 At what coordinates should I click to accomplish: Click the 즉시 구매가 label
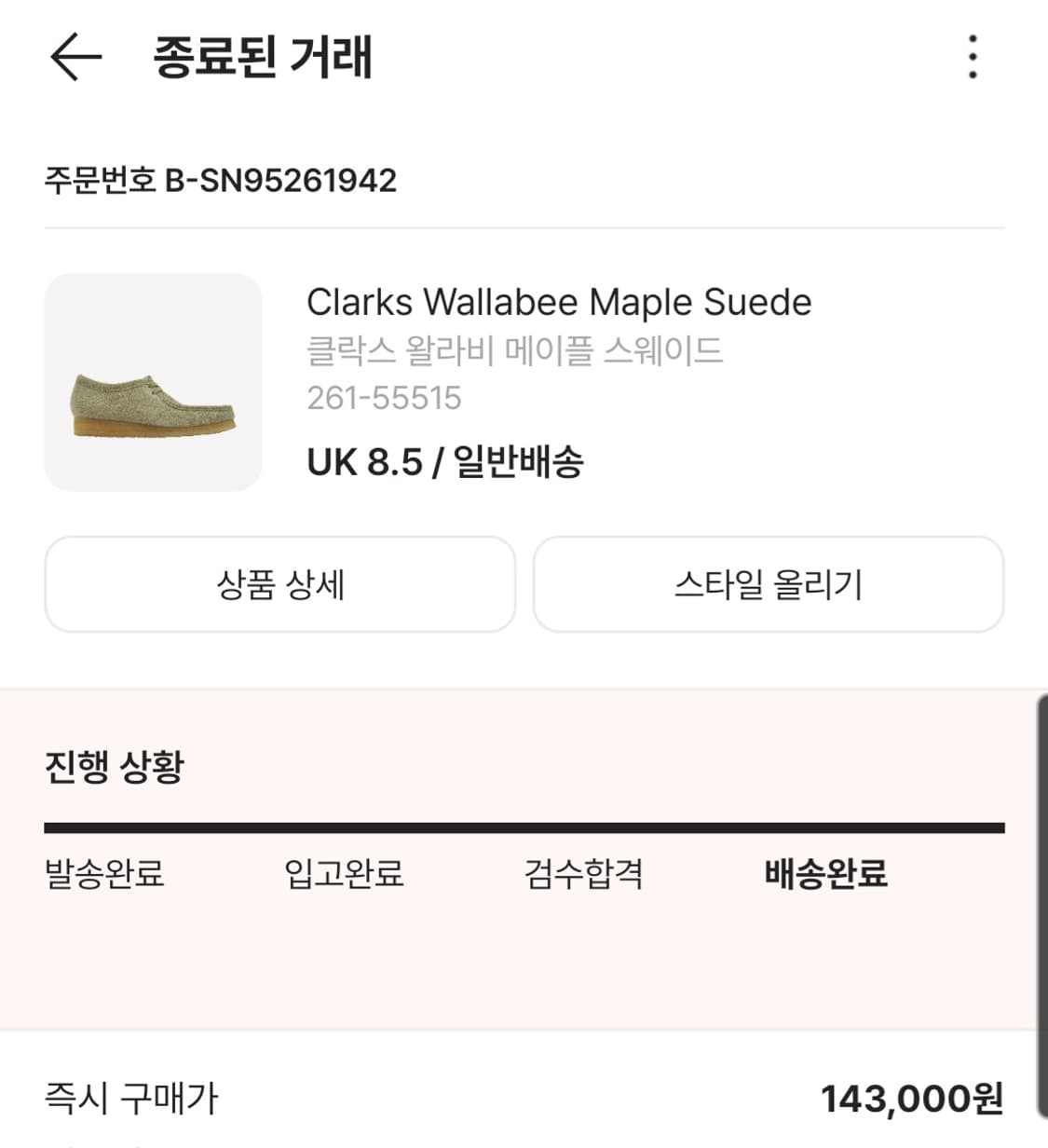coord(131,1100)
